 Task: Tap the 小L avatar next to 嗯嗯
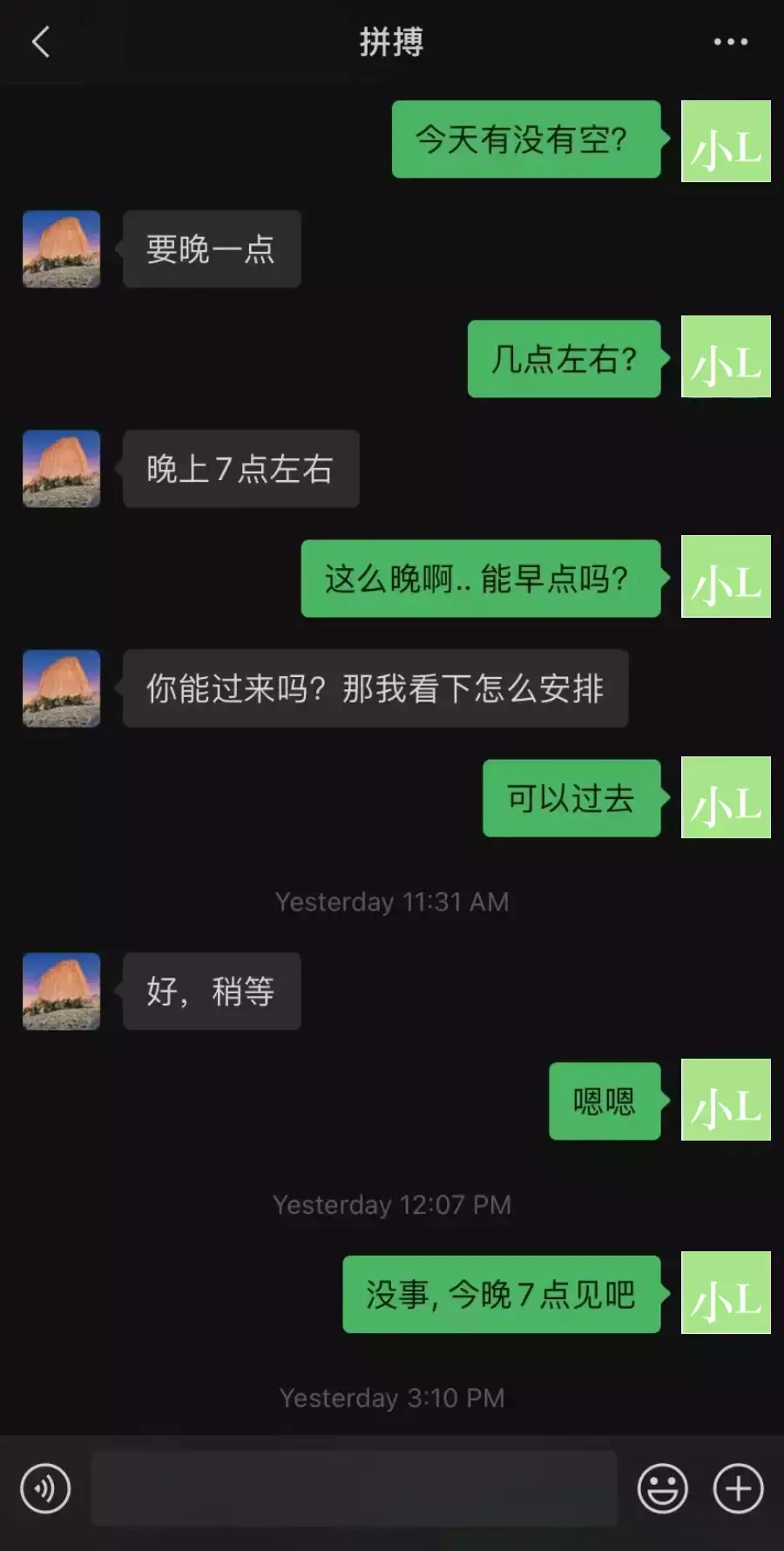[x=726, y=1102]
